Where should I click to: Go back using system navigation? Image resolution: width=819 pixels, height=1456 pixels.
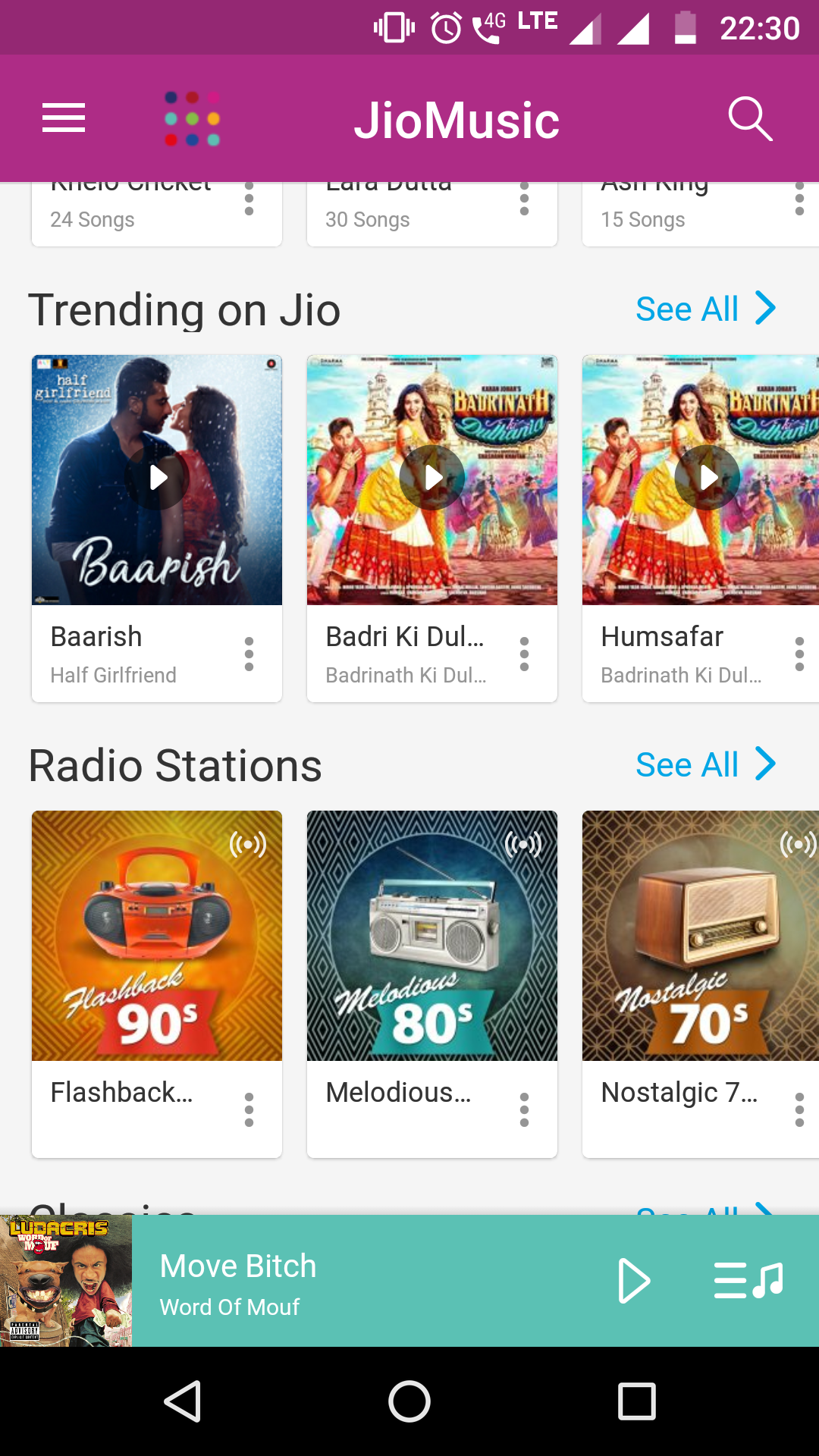pos(182,1401)
